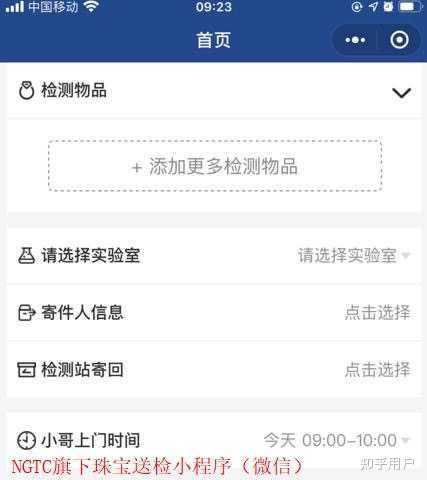427x480 pixels.
Task: Collapse the 检测物品 section chevron
Action: click(x=401, y=93)
